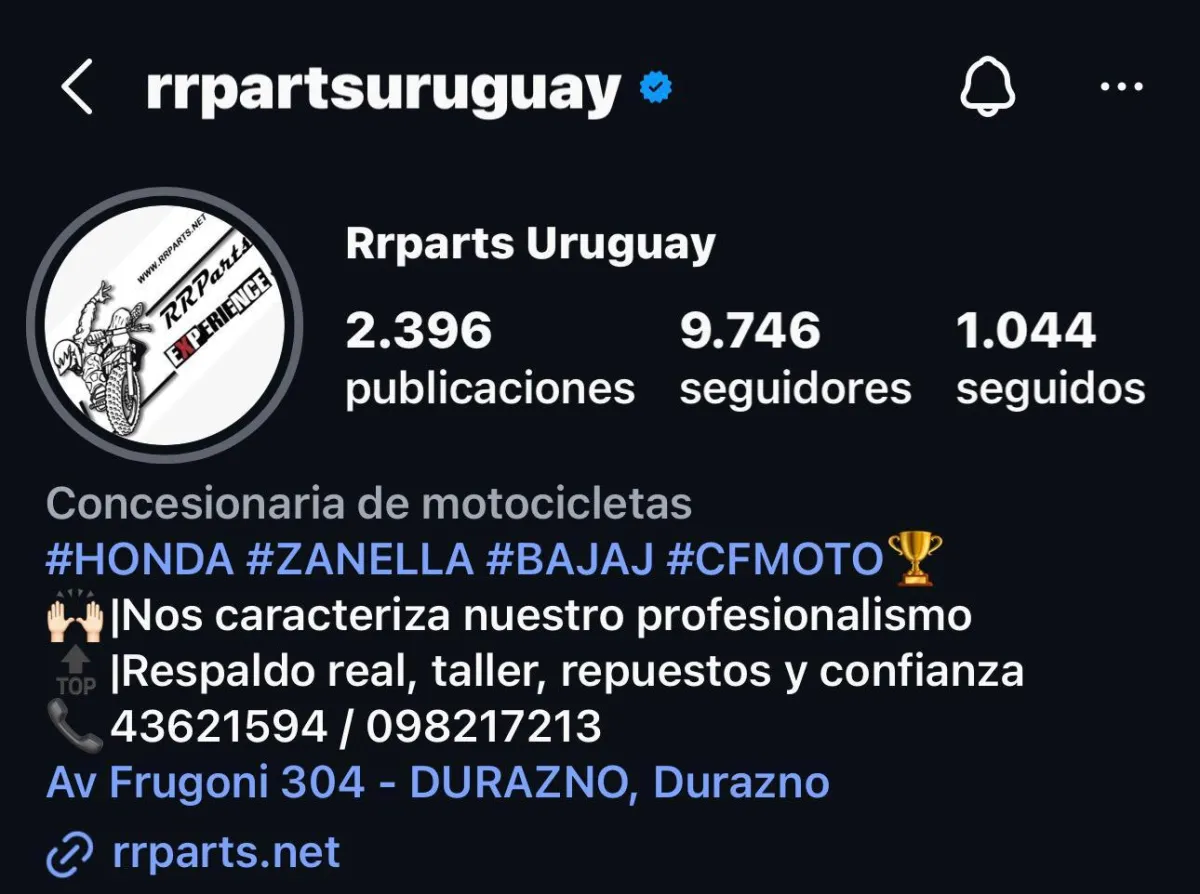Tap the 2.396 publicaciones count
Image resolution: width=1200 pixels, height=894 pixels.
[x=490, y=357]
